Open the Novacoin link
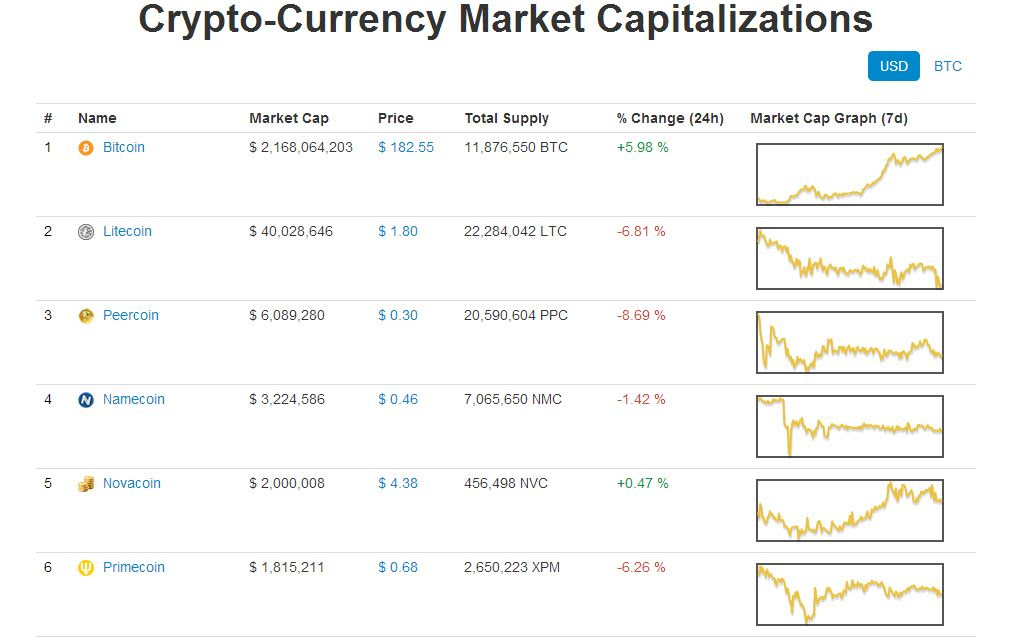The image size is (1020, 641). point(131,483)
